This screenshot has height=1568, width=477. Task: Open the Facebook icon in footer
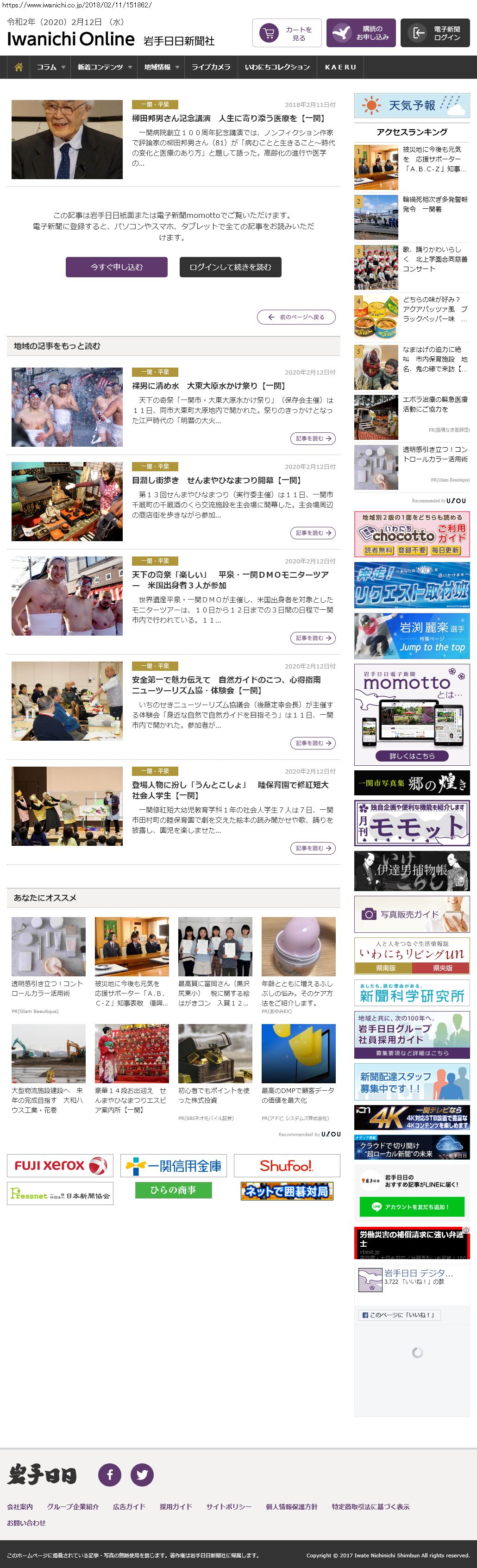click(x=110, y=1474)
